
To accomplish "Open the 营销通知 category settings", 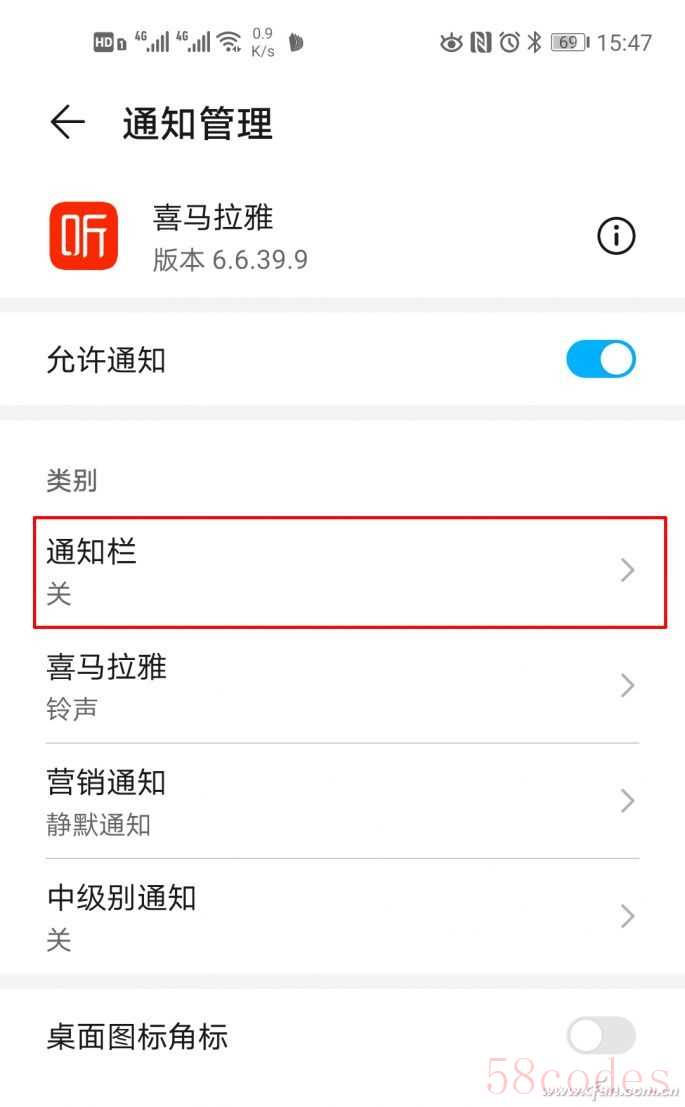I will (x=342, y=801).
